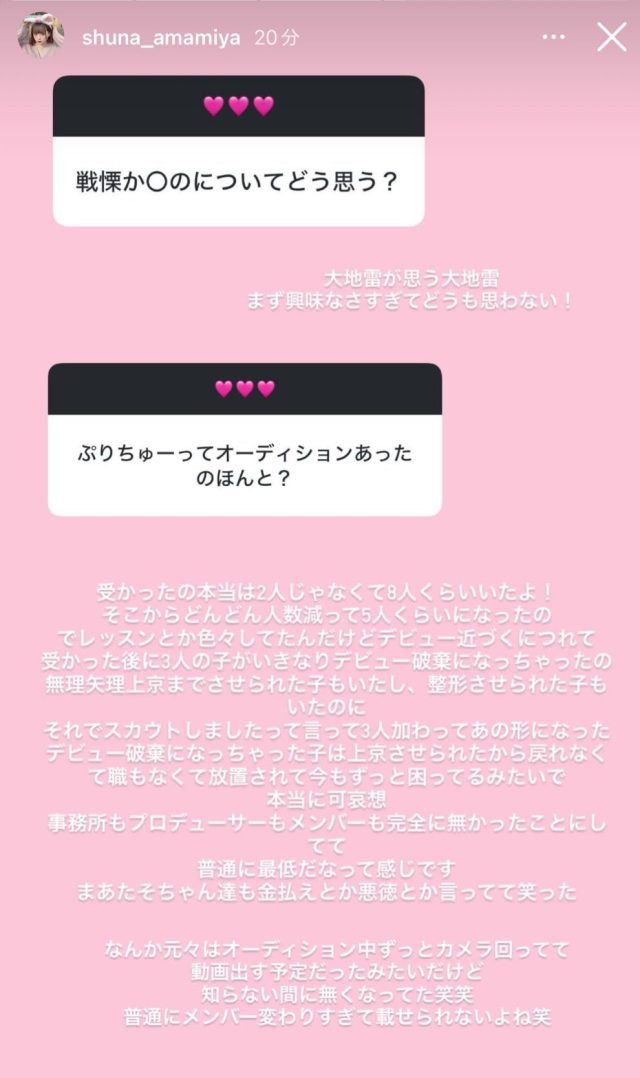
Task: Open the story's more options menu
Action: coord(552,37)
